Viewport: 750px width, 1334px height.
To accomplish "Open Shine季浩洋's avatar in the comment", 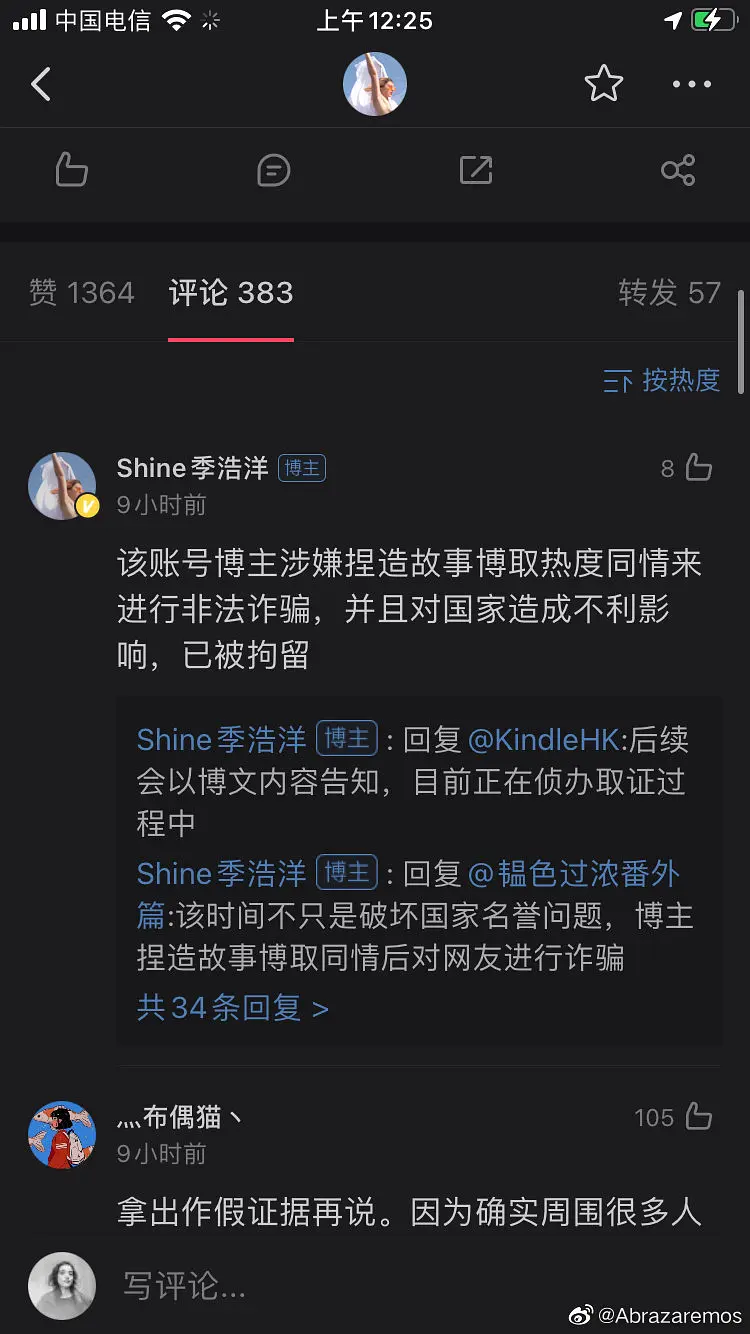I will click(62, 486).
